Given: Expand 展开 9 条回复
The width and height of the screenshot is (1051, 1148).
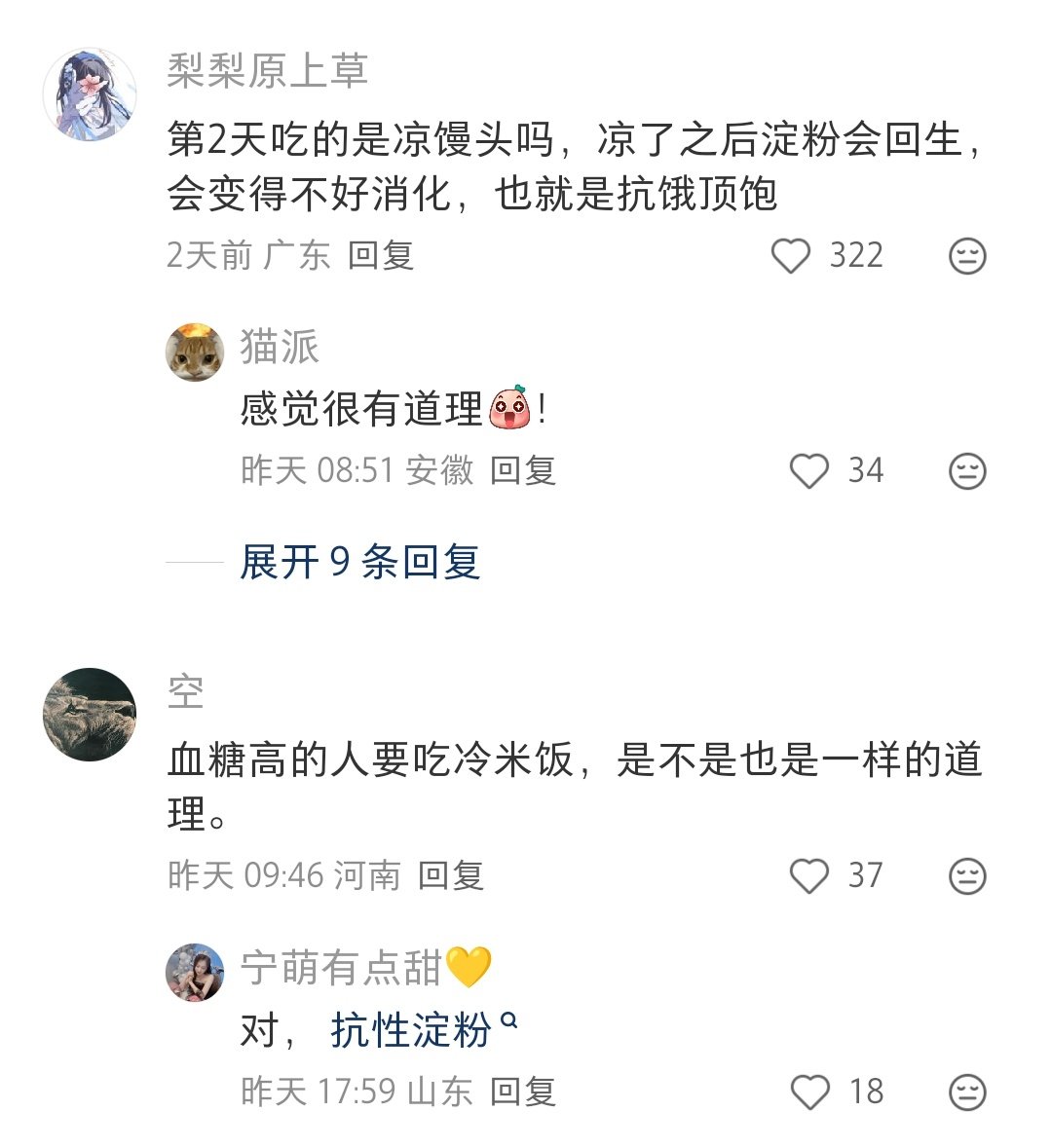Looking at the screenshot, I should [359, 562].
